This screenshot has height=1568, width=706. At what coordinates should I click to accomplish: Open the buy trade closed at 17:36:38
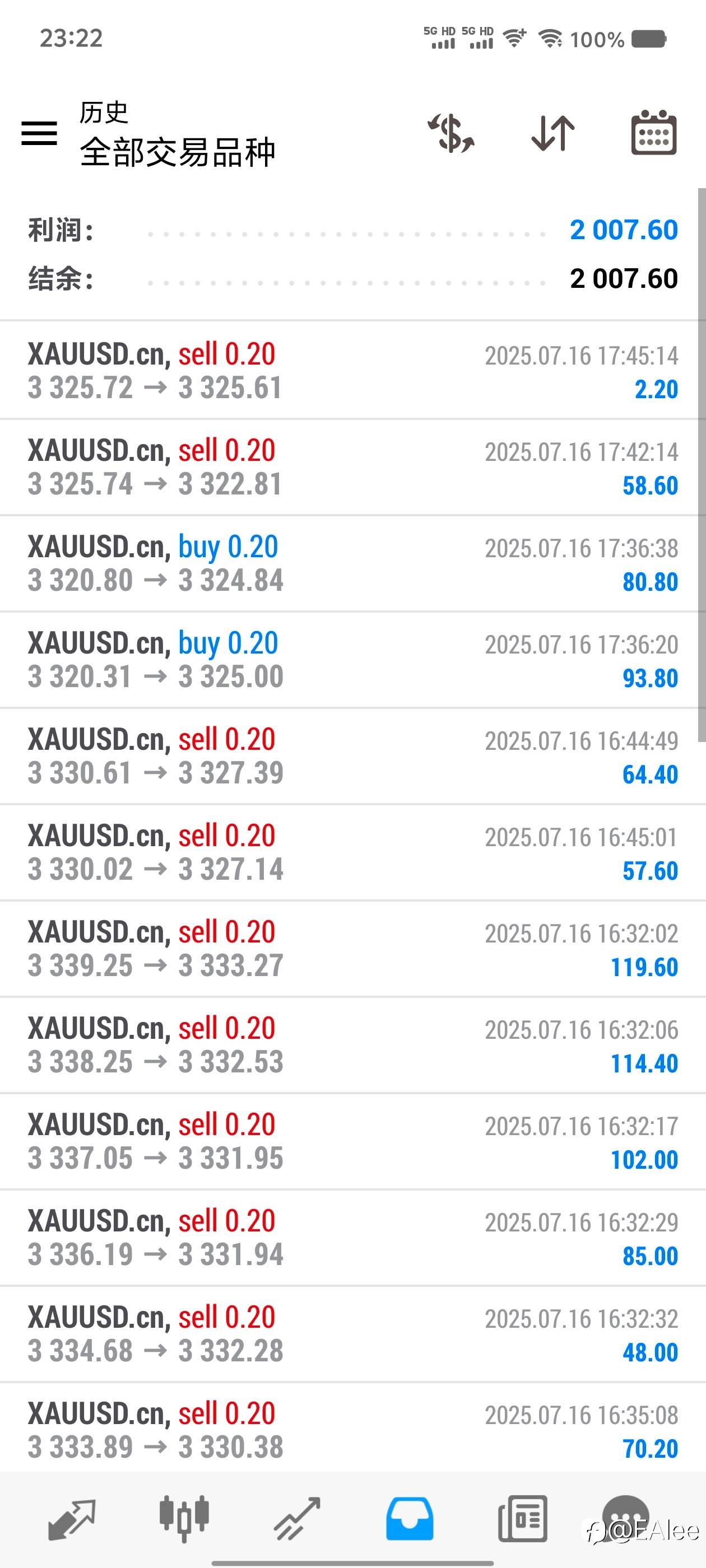coord(352,563)
